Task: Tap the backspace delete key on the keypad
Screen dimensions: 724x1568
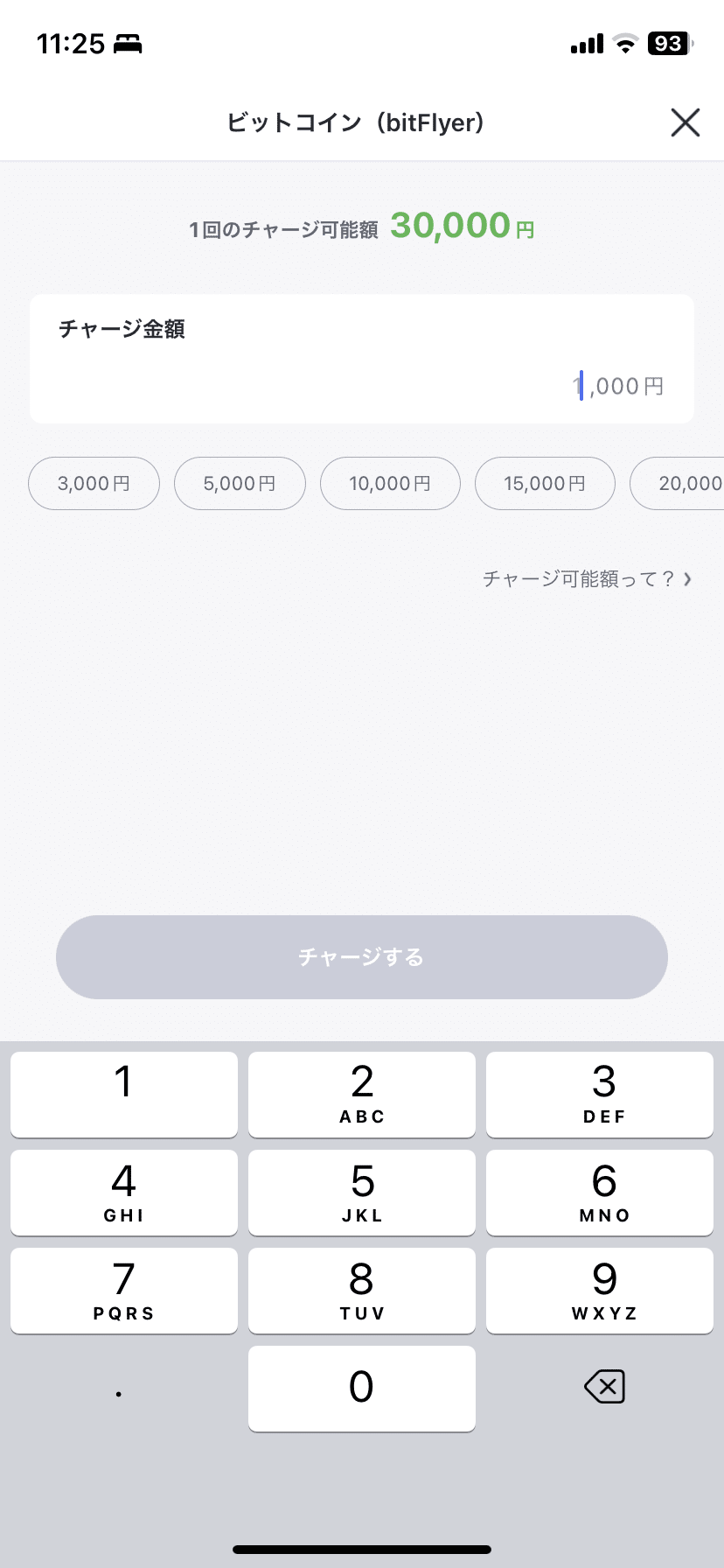Action: 602,1388
